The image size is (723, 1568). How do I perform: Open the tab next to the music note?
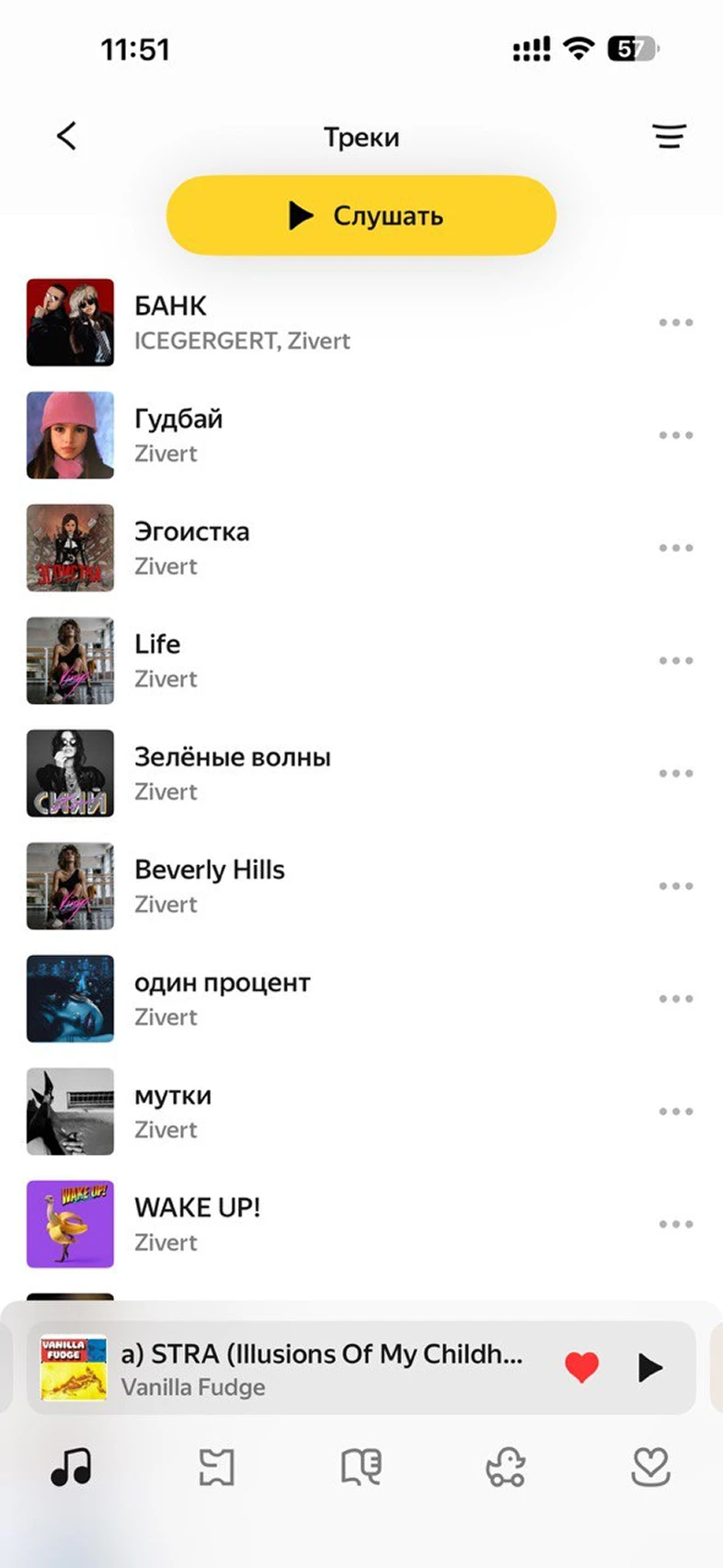pyautogui.click(x=216, y=1467)
